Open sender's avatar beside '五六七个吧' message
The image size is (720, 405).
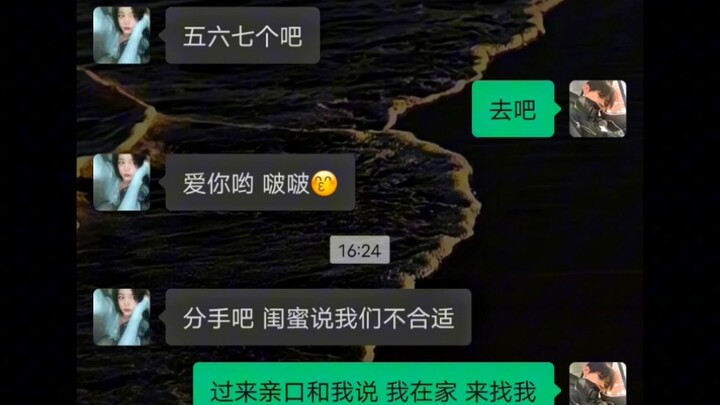(121, 35)
